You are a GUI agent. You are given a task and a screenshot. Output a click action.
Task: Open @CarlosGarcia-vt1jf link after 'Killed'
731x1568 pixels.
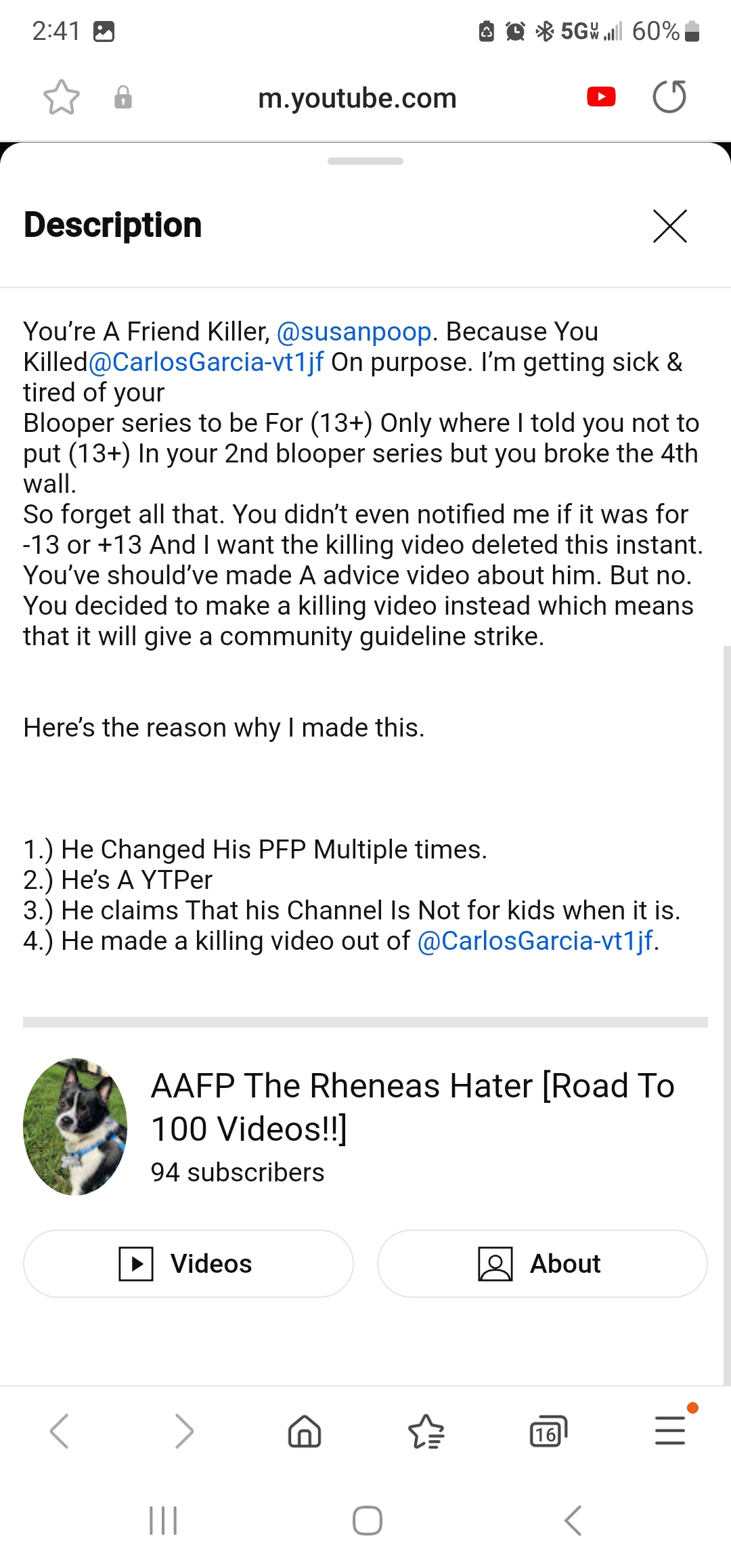coord(206,362)
